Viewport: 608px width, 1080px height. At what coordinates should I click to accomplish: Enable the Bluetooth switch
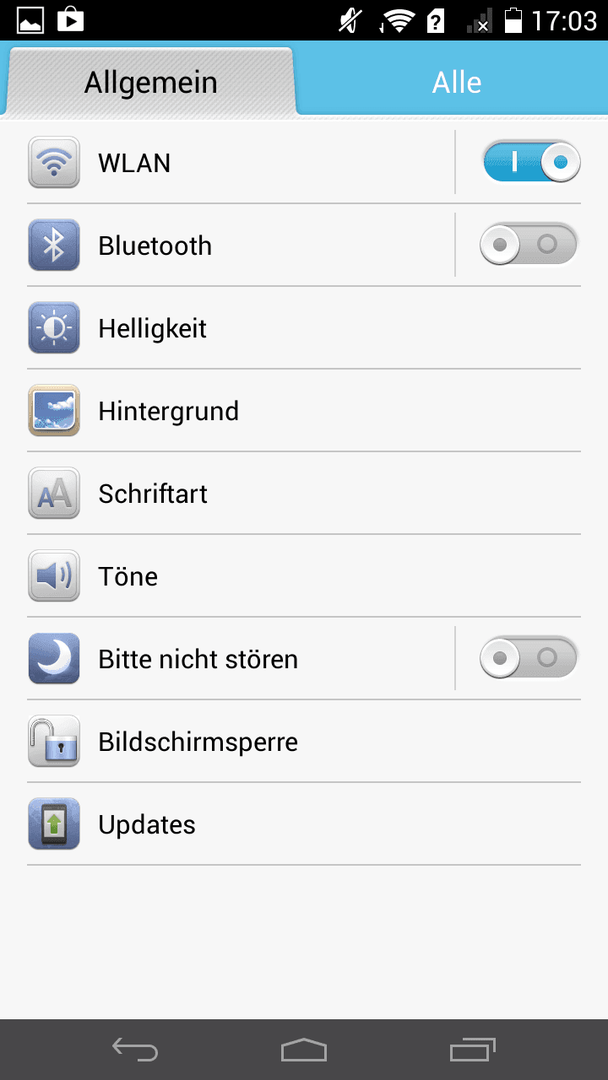[529, 245]
